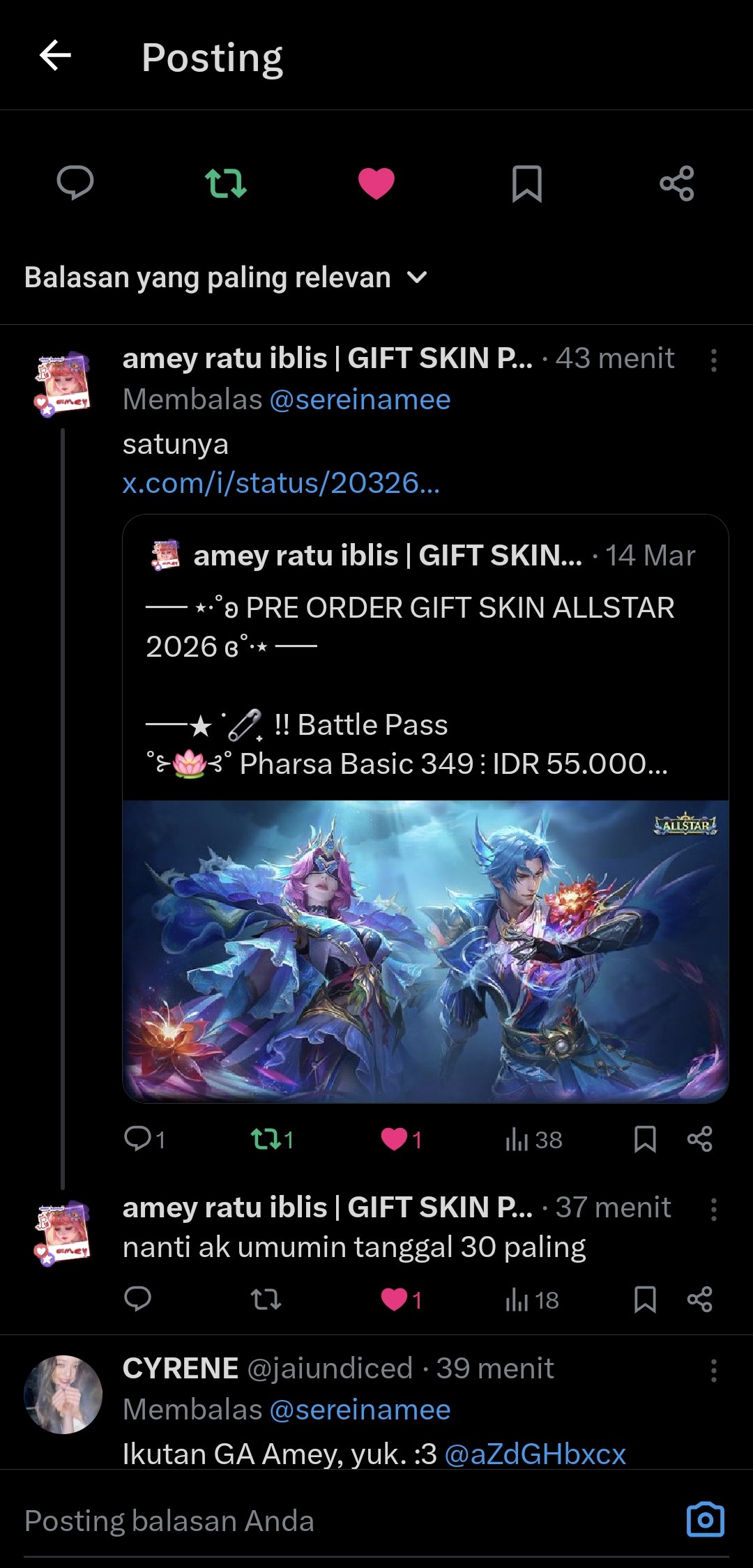
Task: Open the quoted PRE ORDER GIFT SKIN post
Action: pyautogui.click(x=425, y=669)
